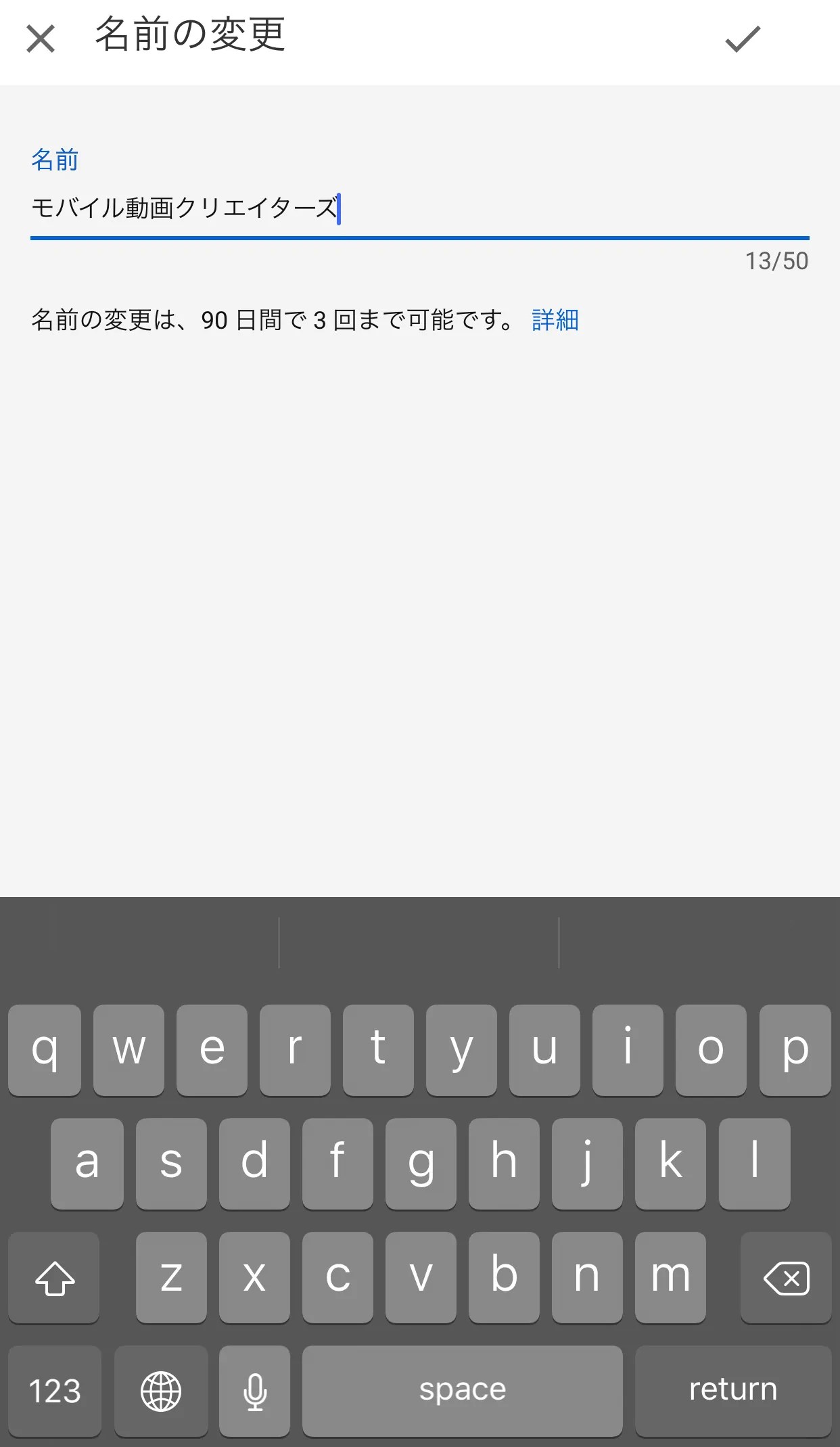
Task: Enable shift on the keyboard
Action: [x=54, y=1278]
